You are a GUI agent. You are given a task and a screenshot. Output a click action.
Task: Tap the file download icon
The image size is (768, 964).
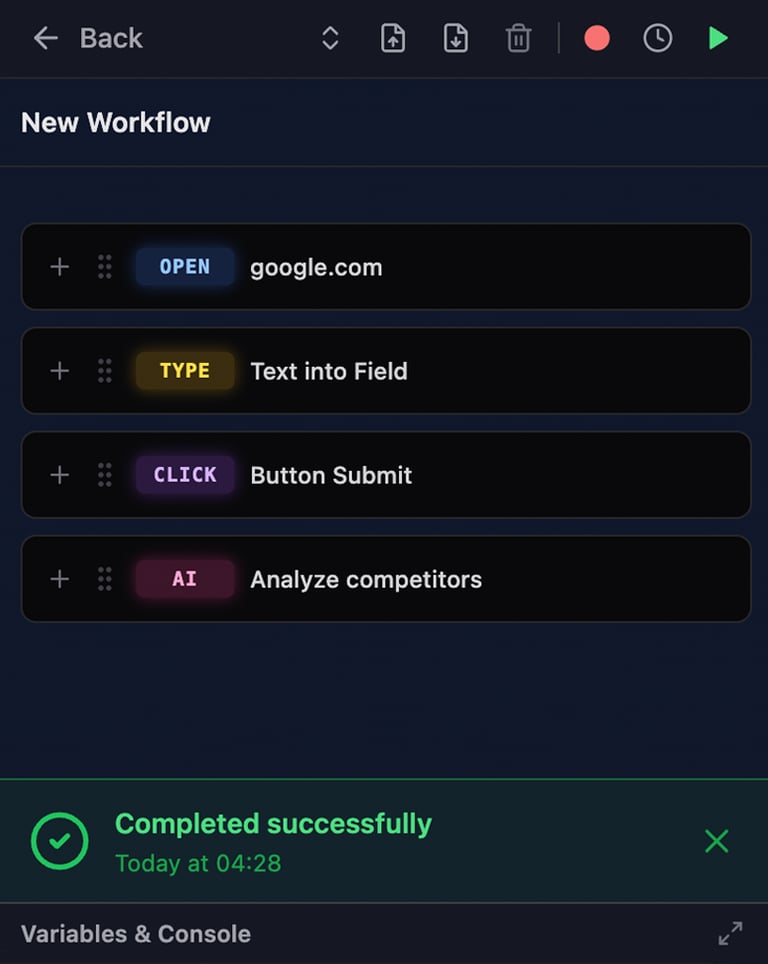point(456,38)
